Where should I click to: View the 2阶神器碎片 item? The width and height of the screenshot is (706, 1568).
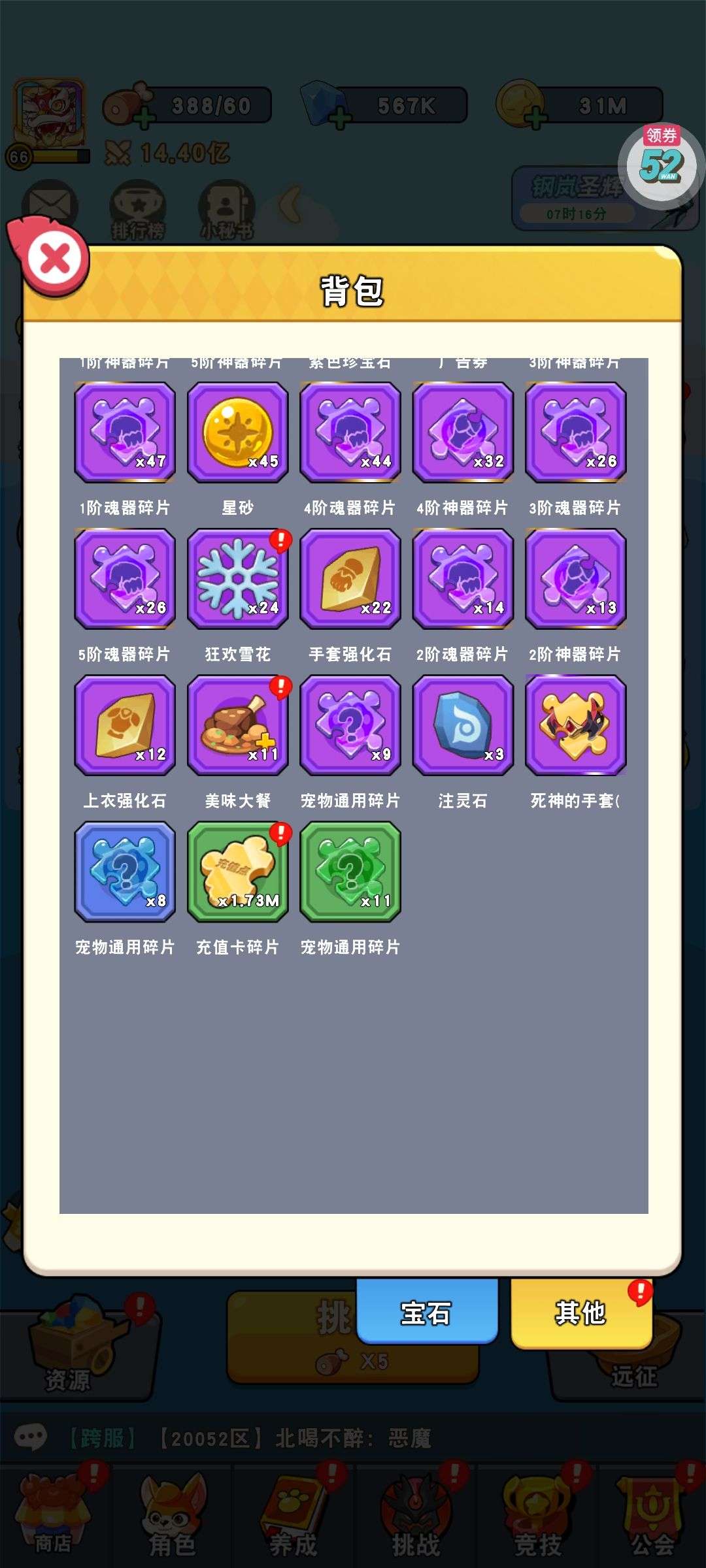575,579
